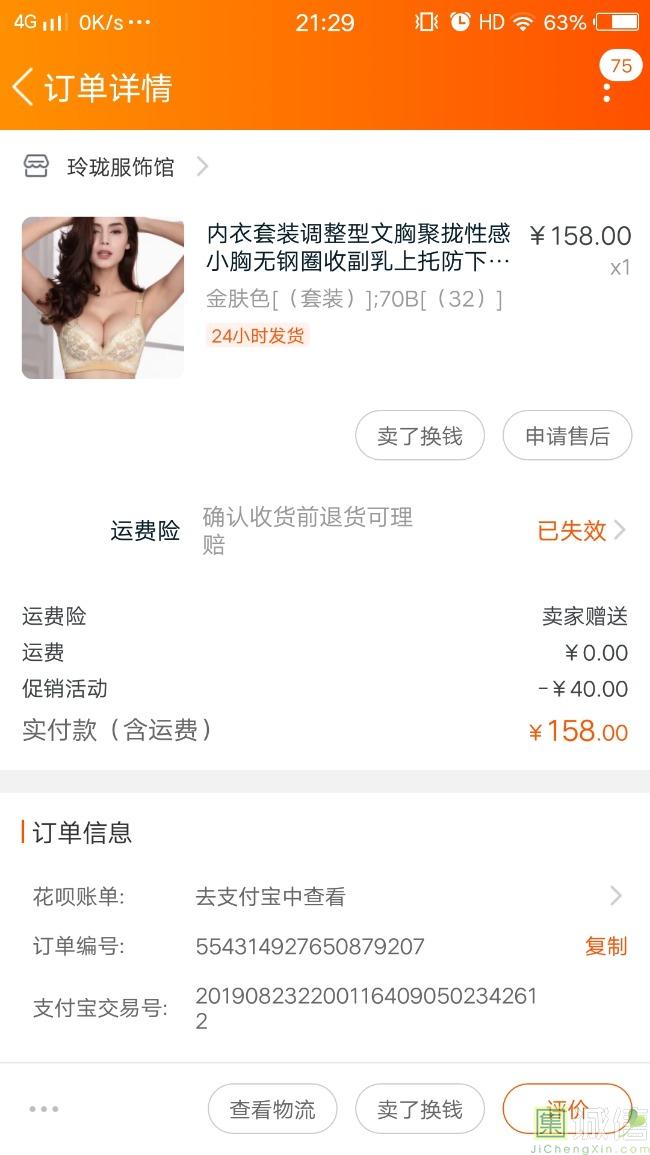The width and height of the screenshot is (650, 1155).
Task: Apply for after-sales service with 申请售后
Action: point(567,436)
